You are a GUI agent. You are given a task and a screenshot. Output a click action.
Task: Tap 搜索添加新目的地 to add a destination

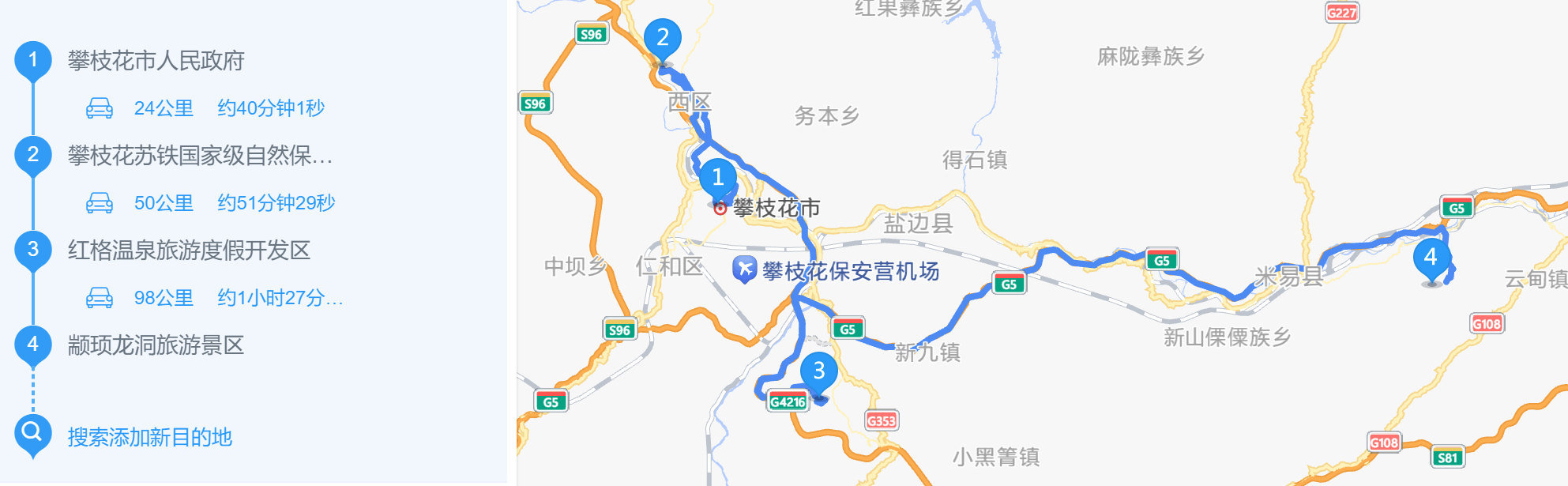(x=149, y=437)
